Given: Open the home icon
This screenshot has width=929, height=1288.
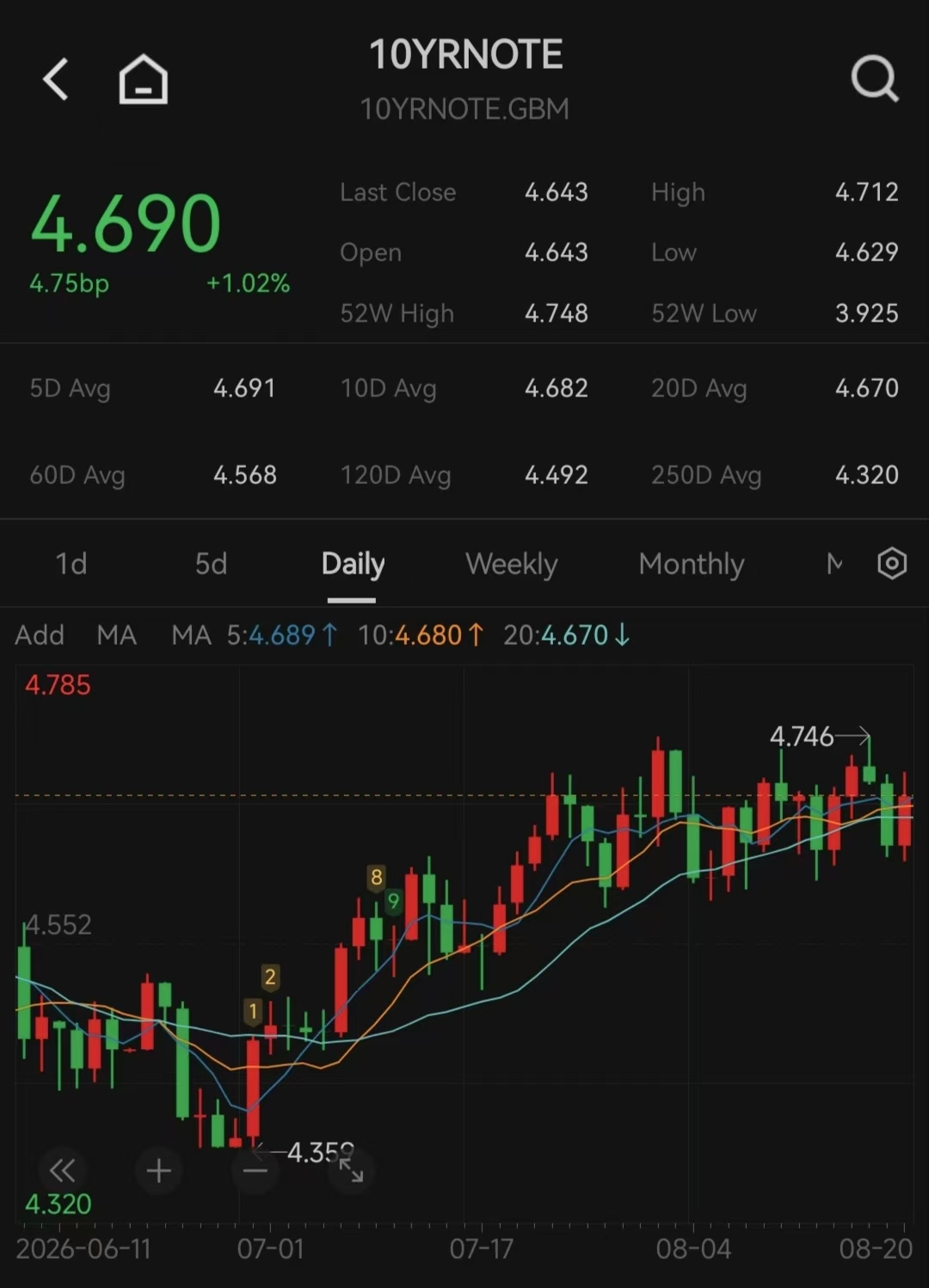Looking at the screenshot, I should [x=143, y=79].
